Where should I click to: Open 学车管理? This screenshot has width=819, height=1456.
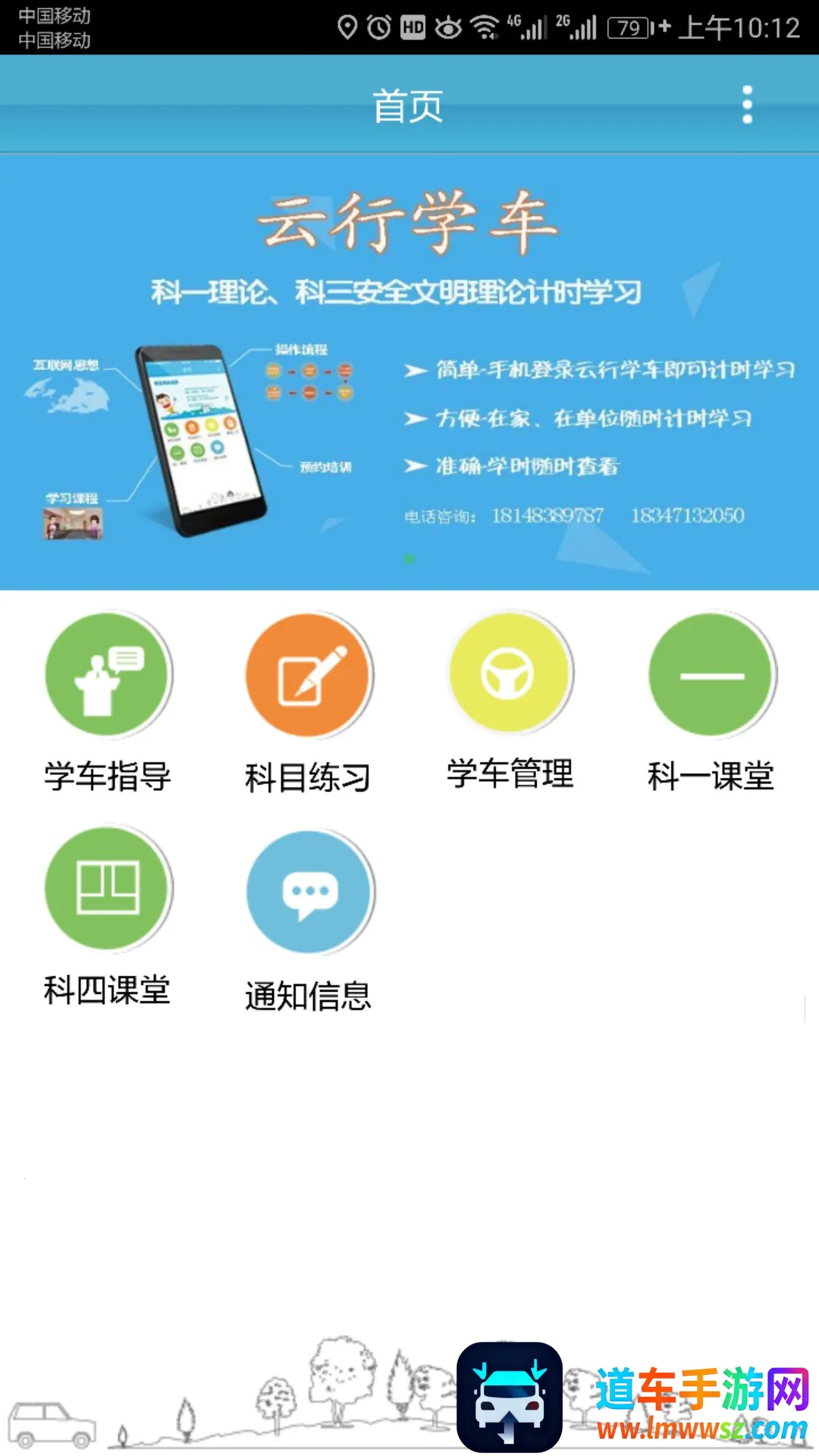(510, 673)
